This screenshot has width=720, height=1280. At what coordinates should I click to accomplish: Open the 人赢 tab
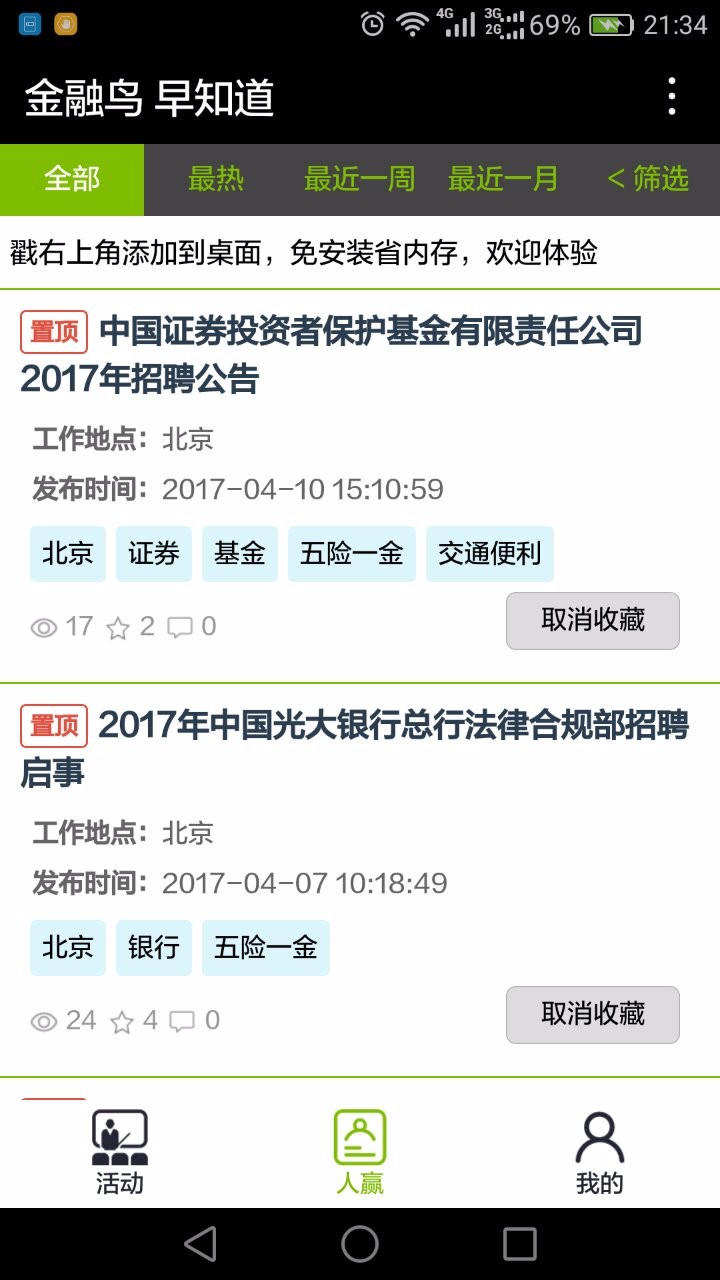pos(360,1153)
